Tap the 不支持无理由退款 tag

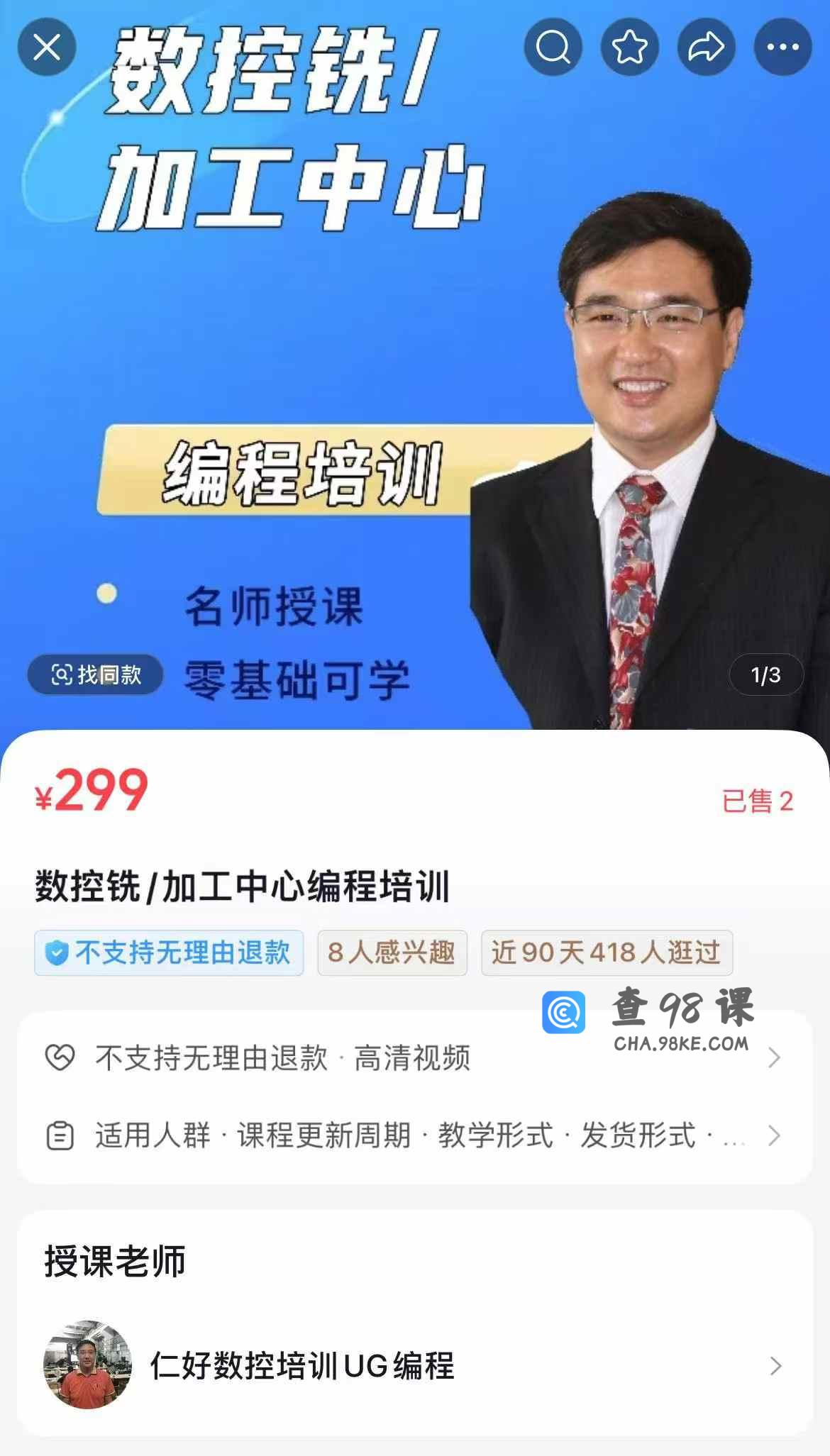(x=169, y=952)
